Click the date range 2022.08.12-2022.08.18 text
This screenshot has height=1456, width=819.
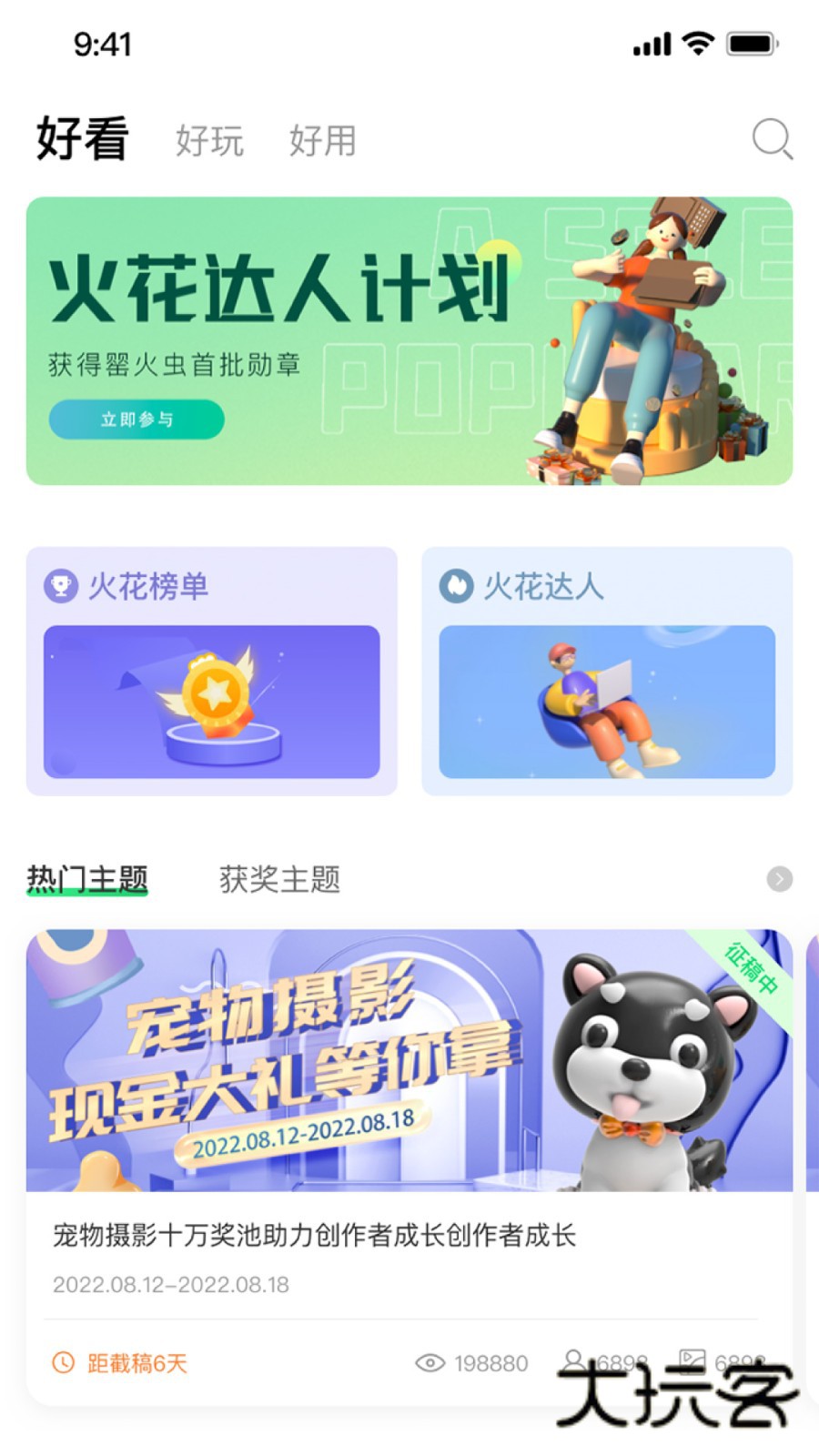(x=170, y=1285)
